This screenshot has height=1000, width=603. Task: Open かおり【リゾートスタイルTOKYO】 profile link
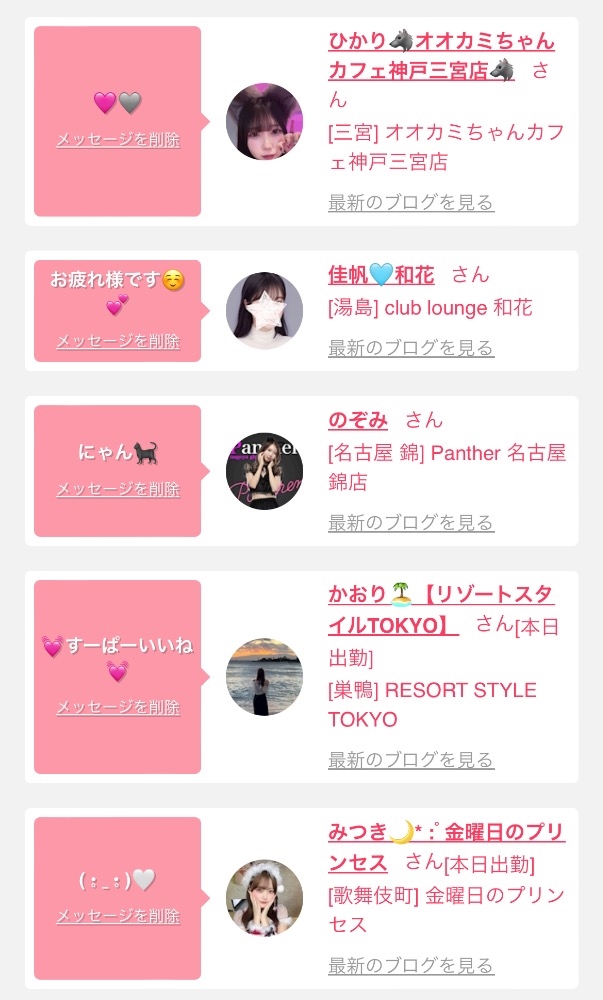[440, 594]
